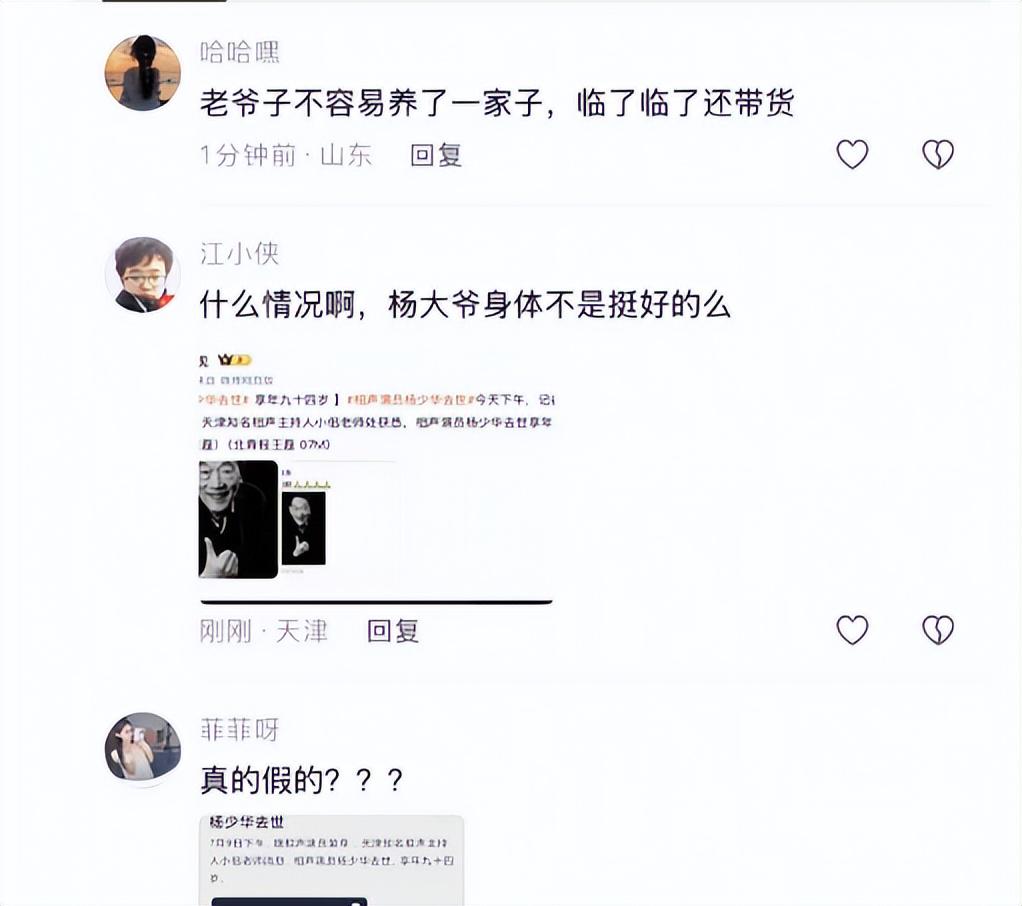
Task: Open 菲菲呀's profile avatar
Action: point(143,747)
